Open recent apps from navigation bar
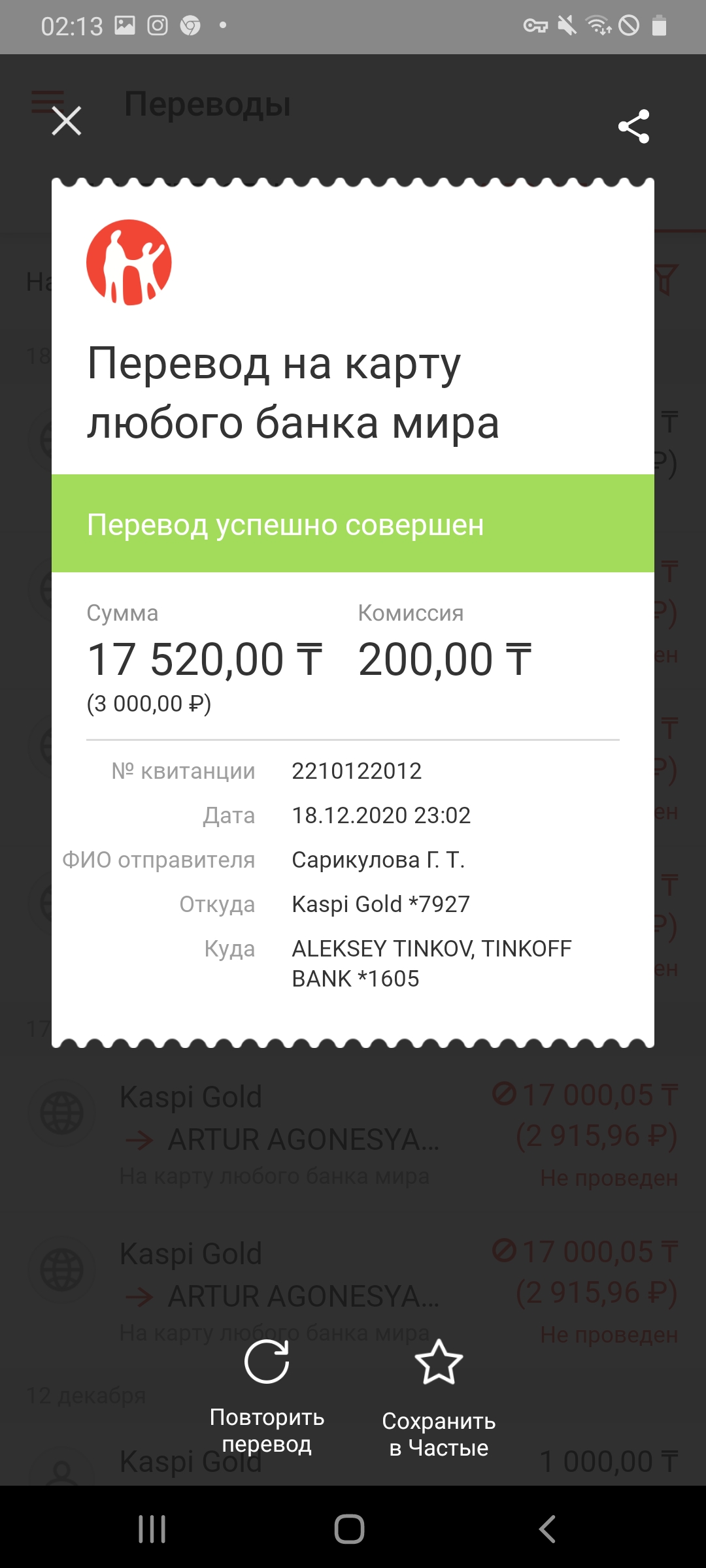Viewport: 706px width, 1568px height. coord(152,1529)
